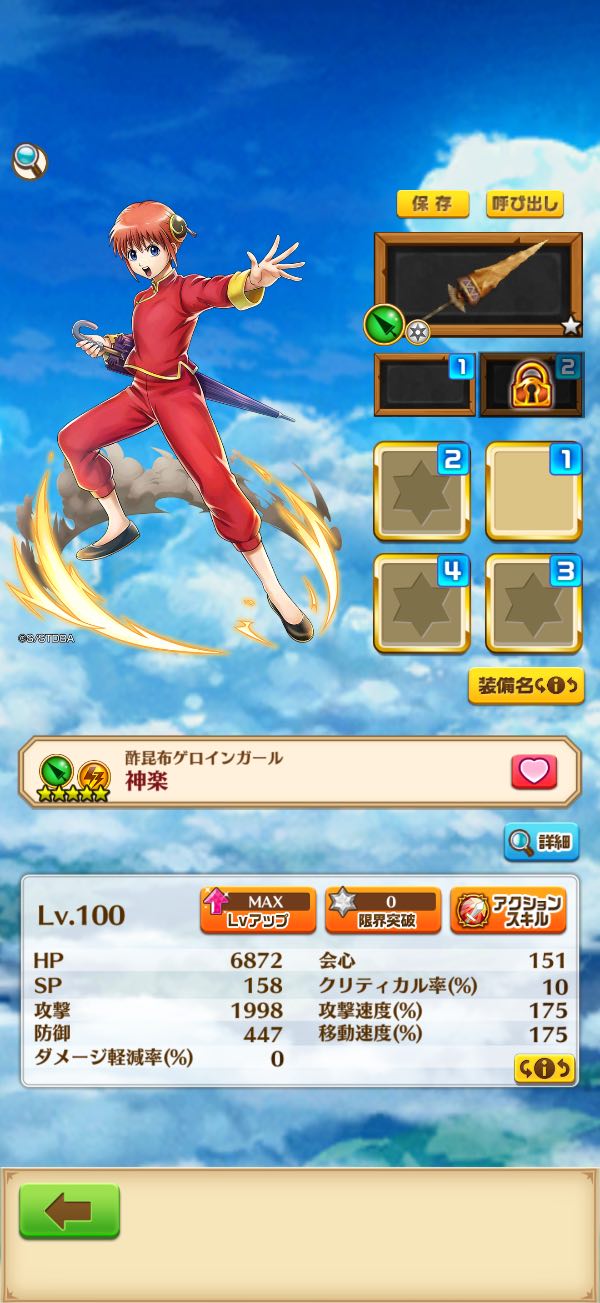The width and height of the screenshot is (600, 1303).
Task: Open the 限界突破 button
Action: pos(383,910)
